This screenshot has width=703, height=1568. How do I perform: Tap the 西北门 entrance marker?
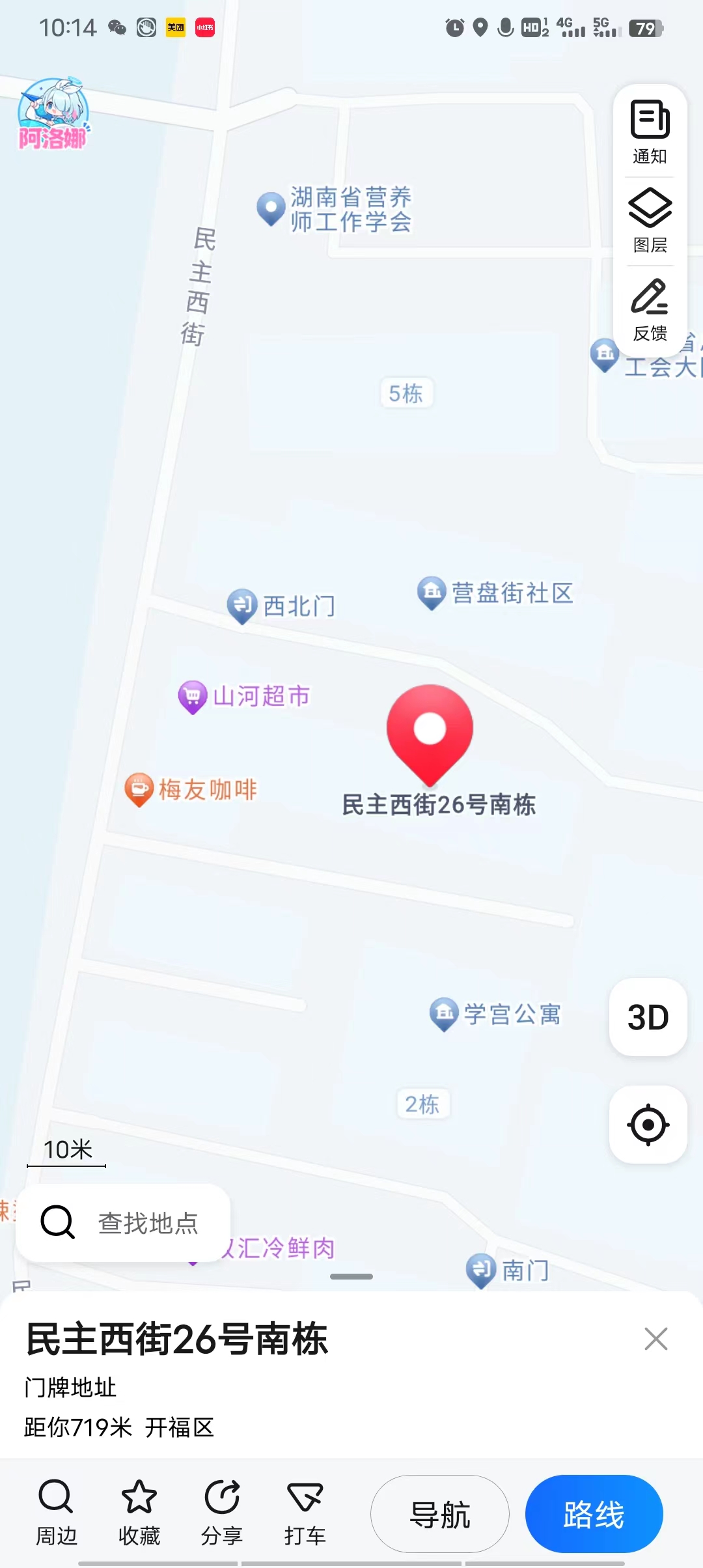282,606
